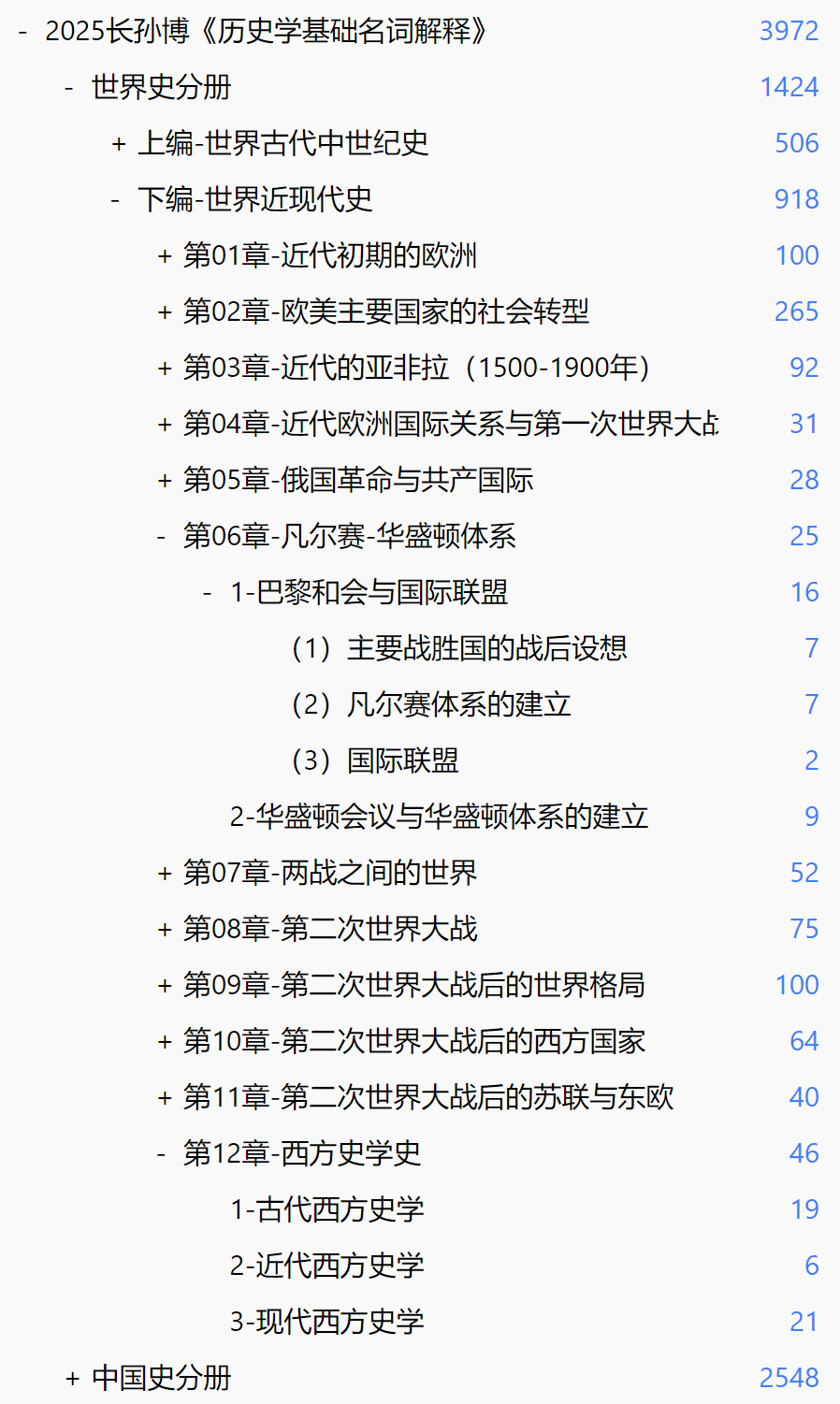The width and height of the screenshot is (840, 1404).
Task: Collapse the 2025长孙博《历史学基础名词解释》 root deck
Action: tap(22, 32)
